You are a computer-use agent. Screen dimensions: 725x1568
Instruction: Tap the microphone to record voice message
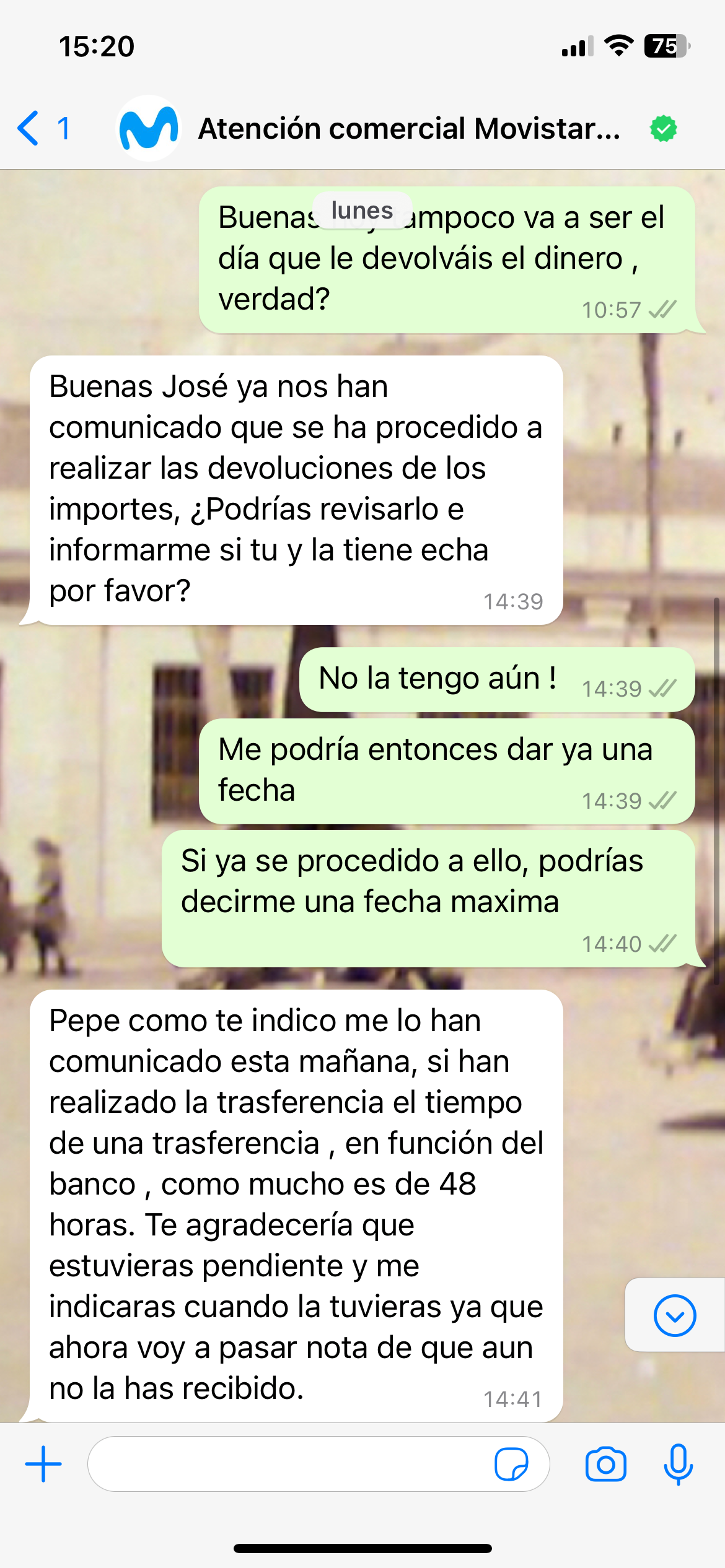(678, 1464)
